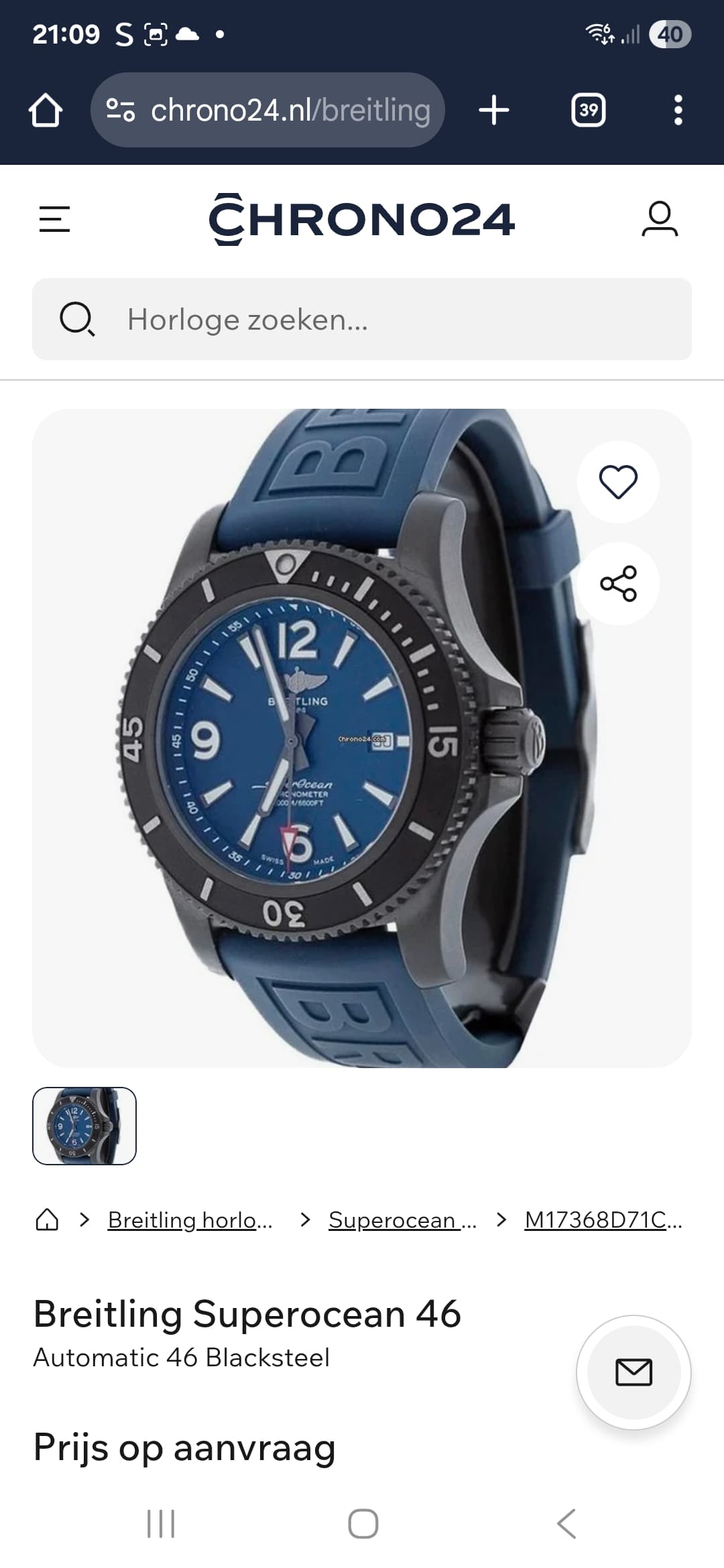This screenshot has height=1568, width=724.
Task: Open the system recent apps view
Action: 161,1524
